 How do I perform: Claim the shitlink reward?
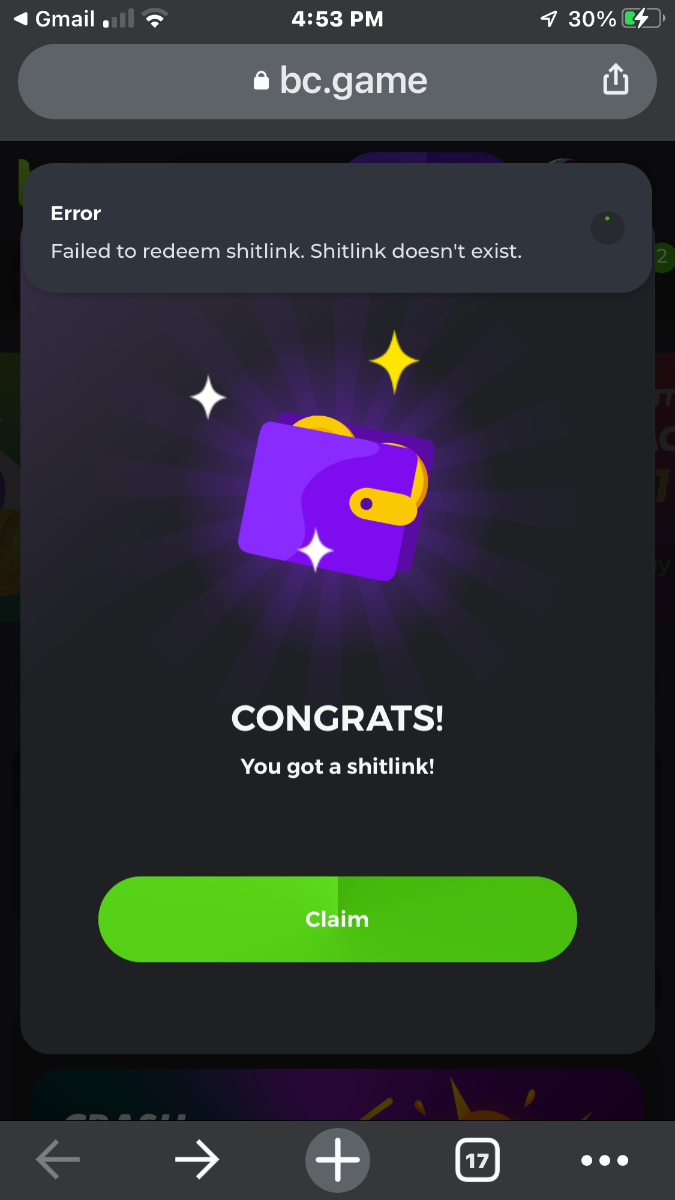click(x=337, y=919)
